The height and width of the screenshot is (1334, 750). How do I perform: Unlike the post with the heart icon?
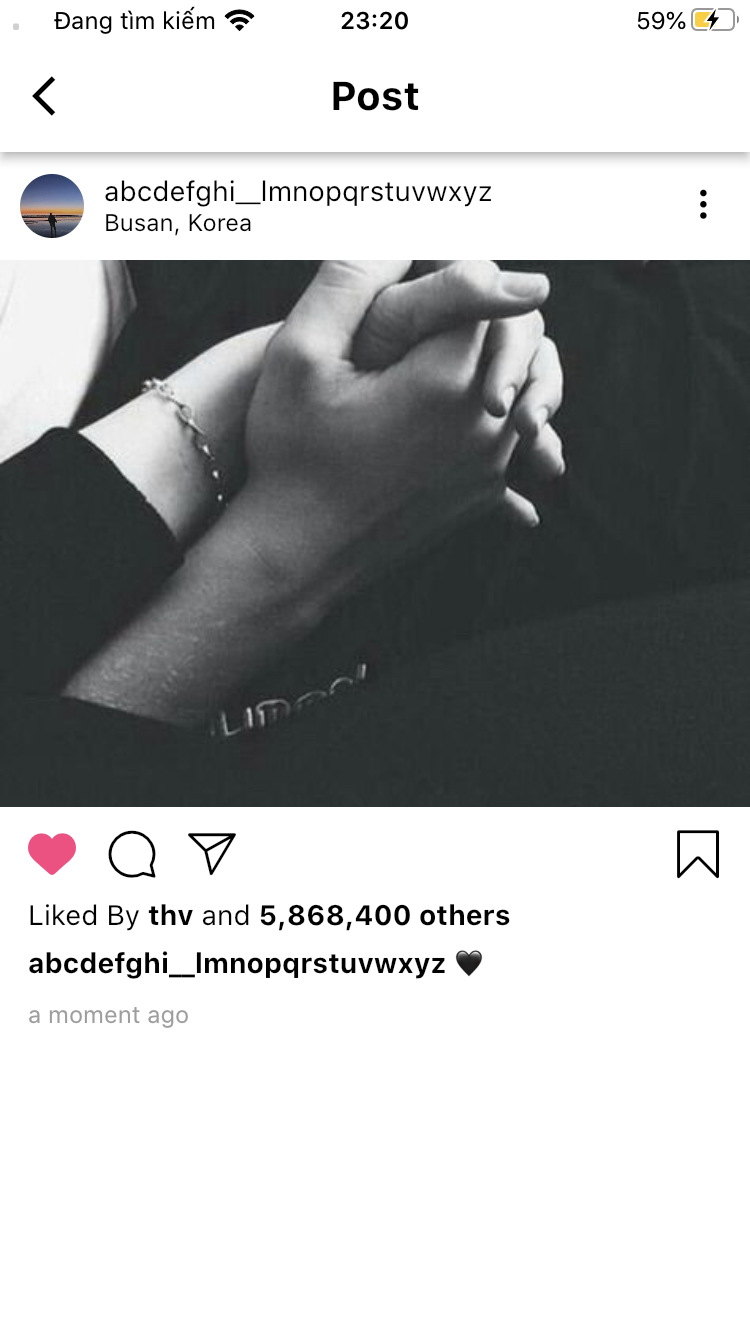coord(52,854)
